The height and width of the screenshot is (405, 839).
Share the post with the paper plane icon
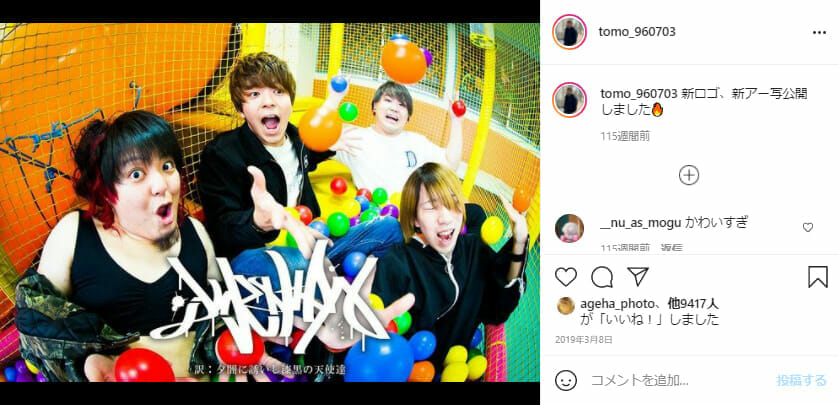(638, 277)
